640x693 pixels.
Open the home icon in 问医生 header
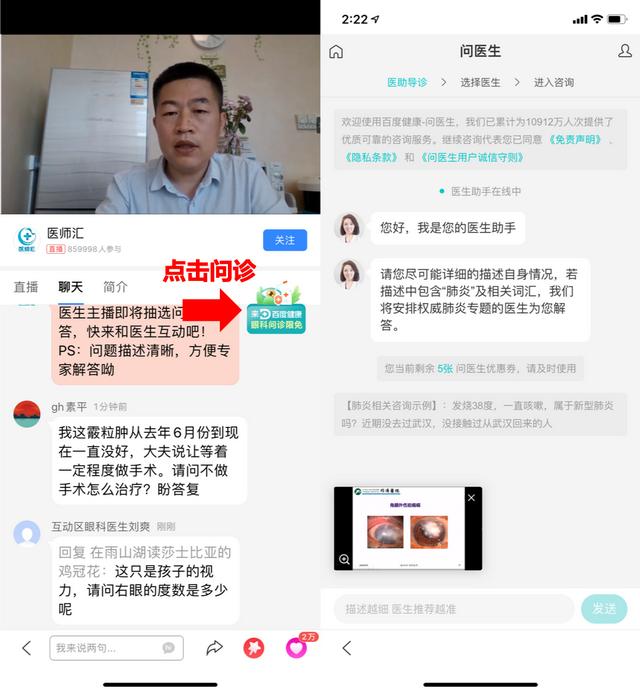[336, 52]
